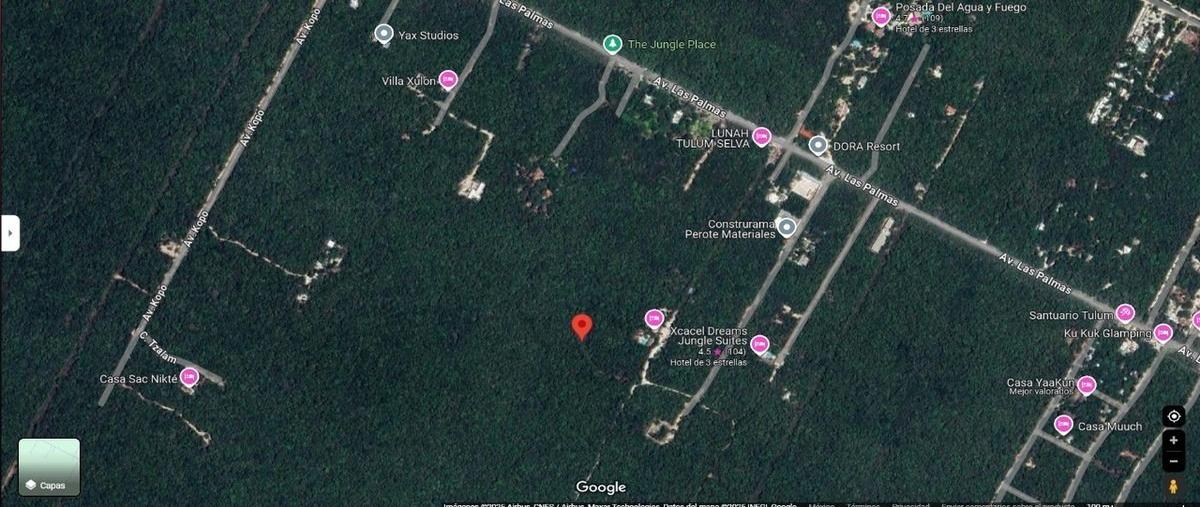Zoom out of the map

click(x=1174, y=462)
